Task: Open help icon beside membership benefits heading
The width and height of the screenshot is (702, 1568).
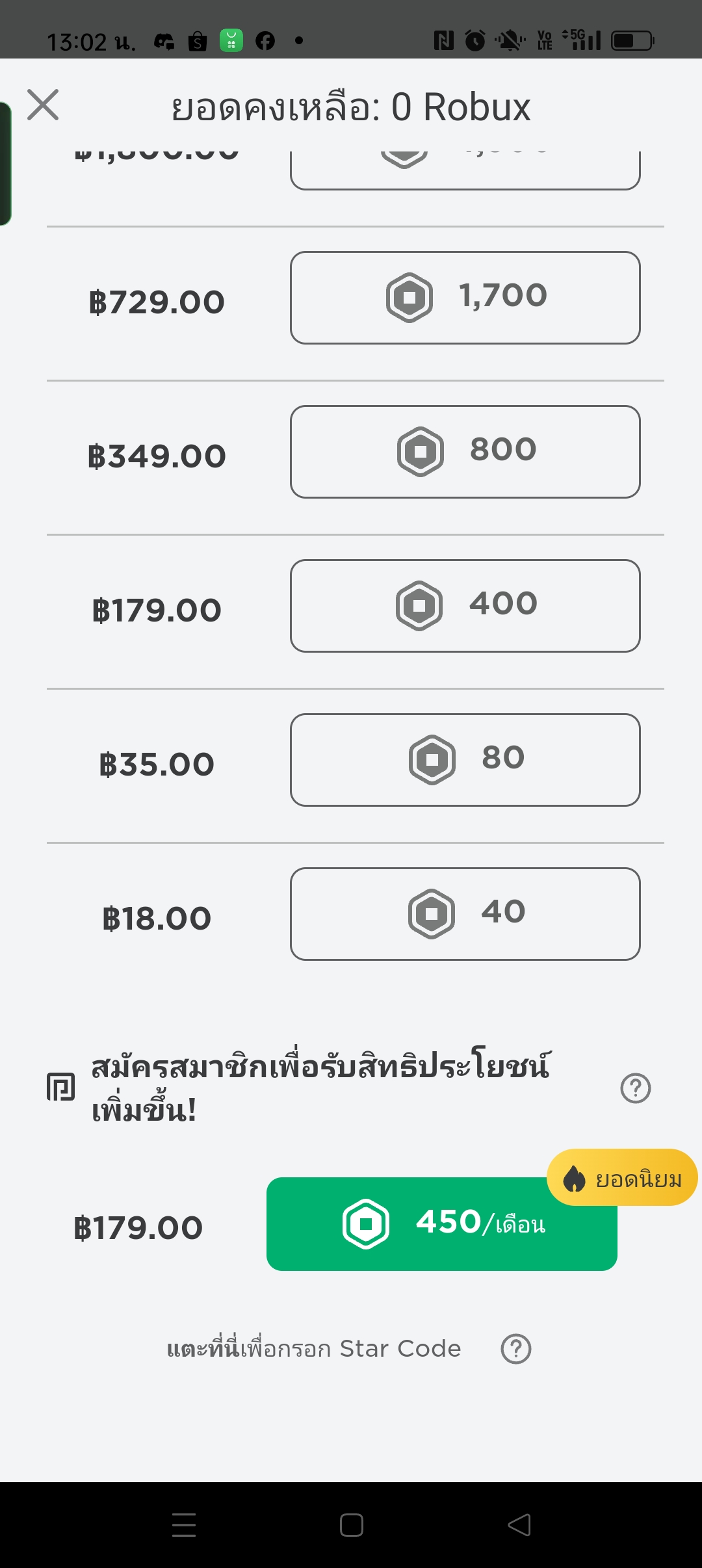Action: pos(636,1088)
